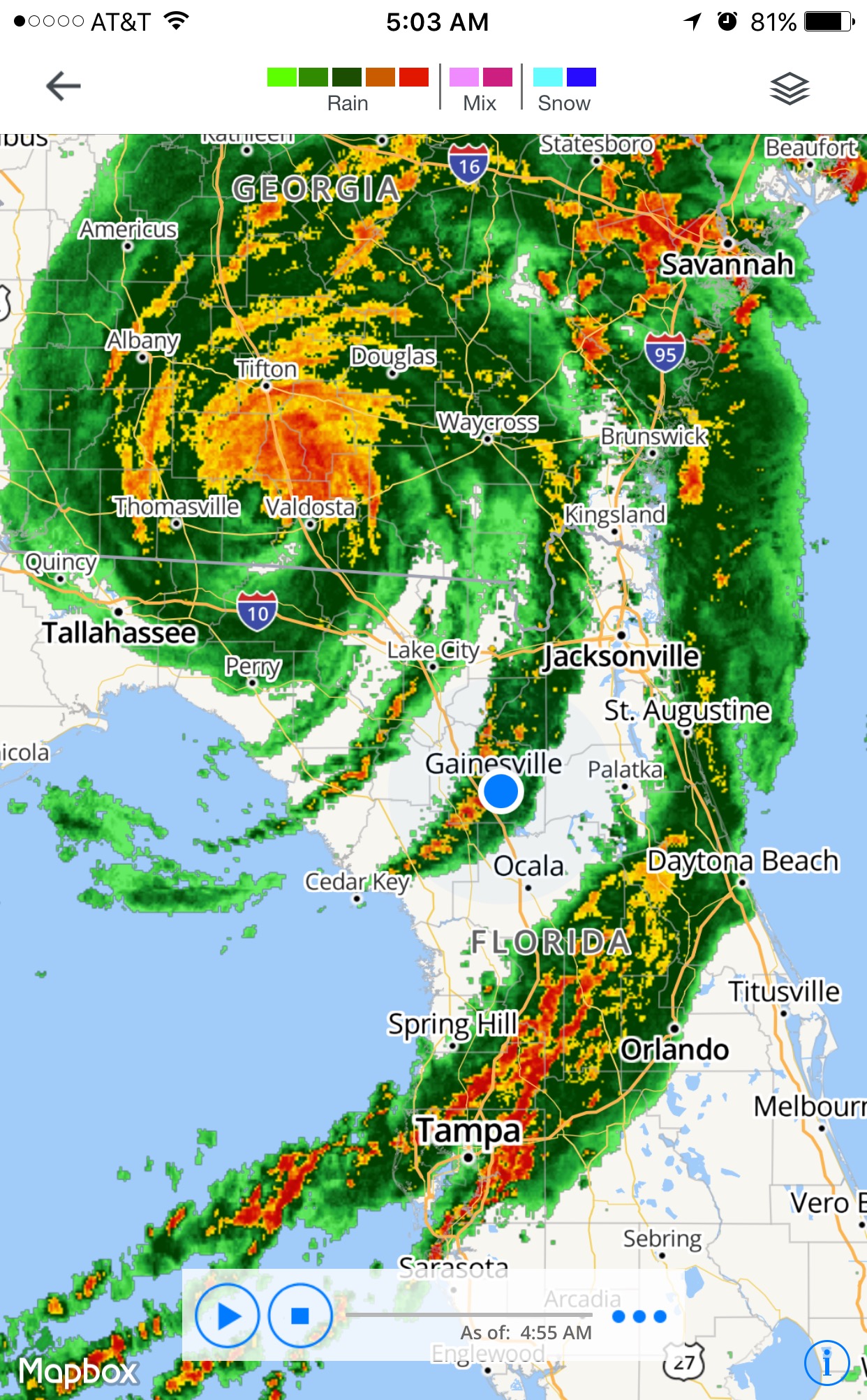Image resolution: width=867 pixels, height=1400 pixels.
Task: Open the map info button
Action: 827,1362
